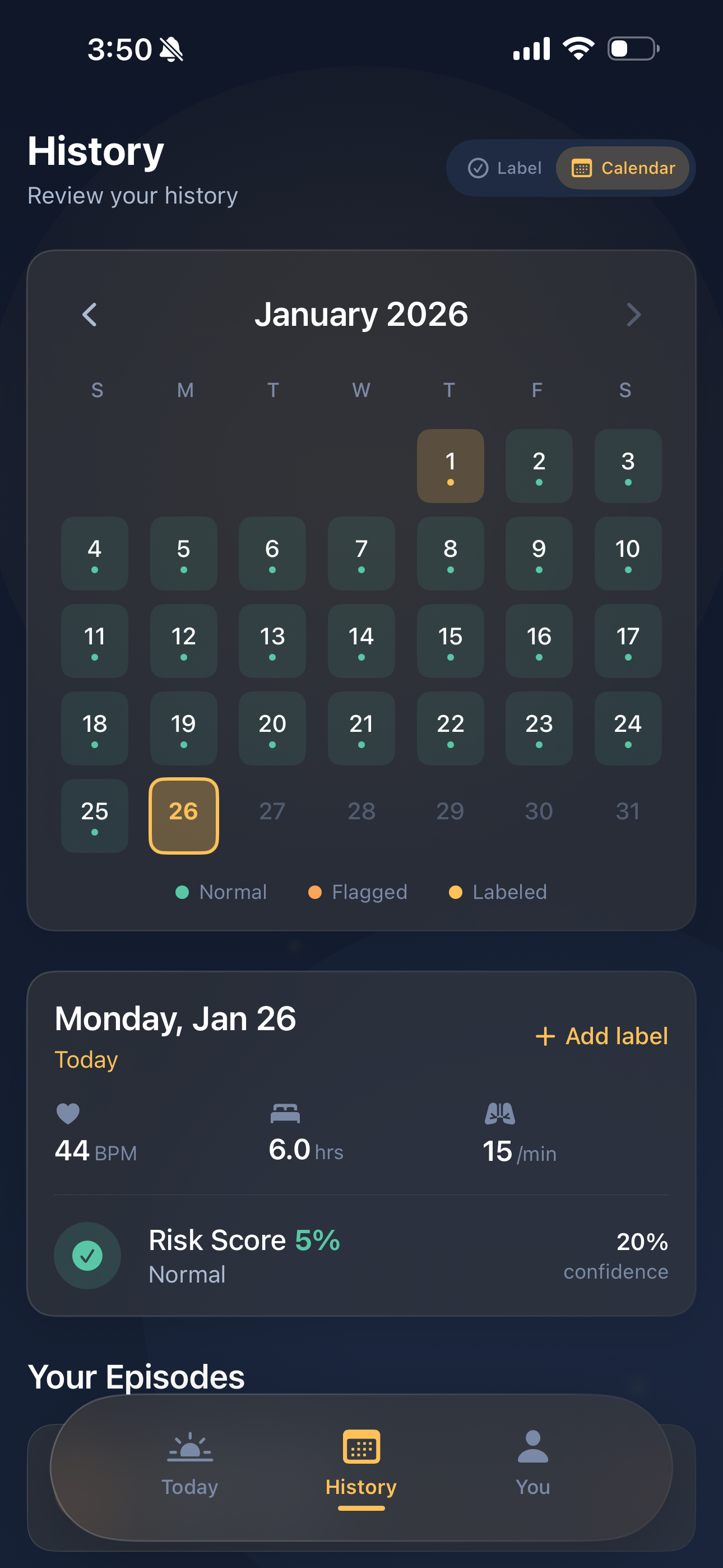Pick January 25 on the calendar
The width and height of the screenshot is (723, 1568).
click(95, 815)
